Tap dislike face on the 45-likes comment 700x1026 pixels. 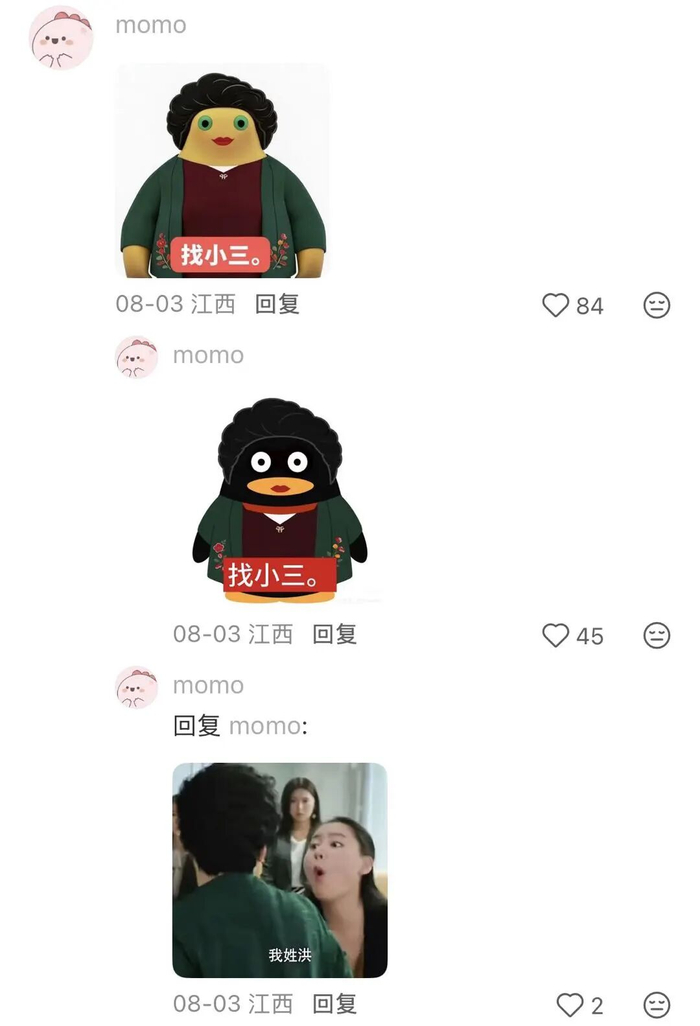[656, 635]
